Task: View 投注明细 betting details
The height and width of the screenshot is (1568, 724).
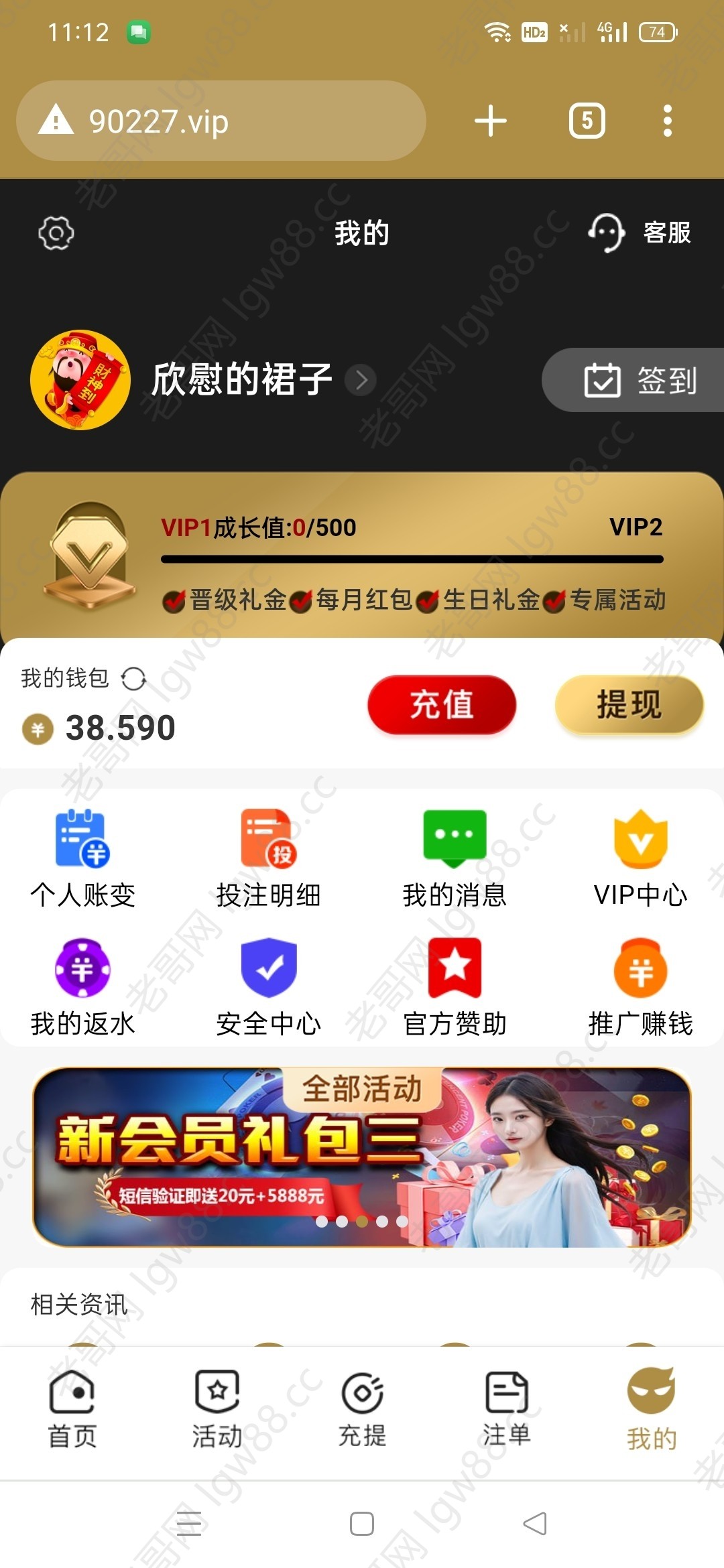Action: coord(268,858)
